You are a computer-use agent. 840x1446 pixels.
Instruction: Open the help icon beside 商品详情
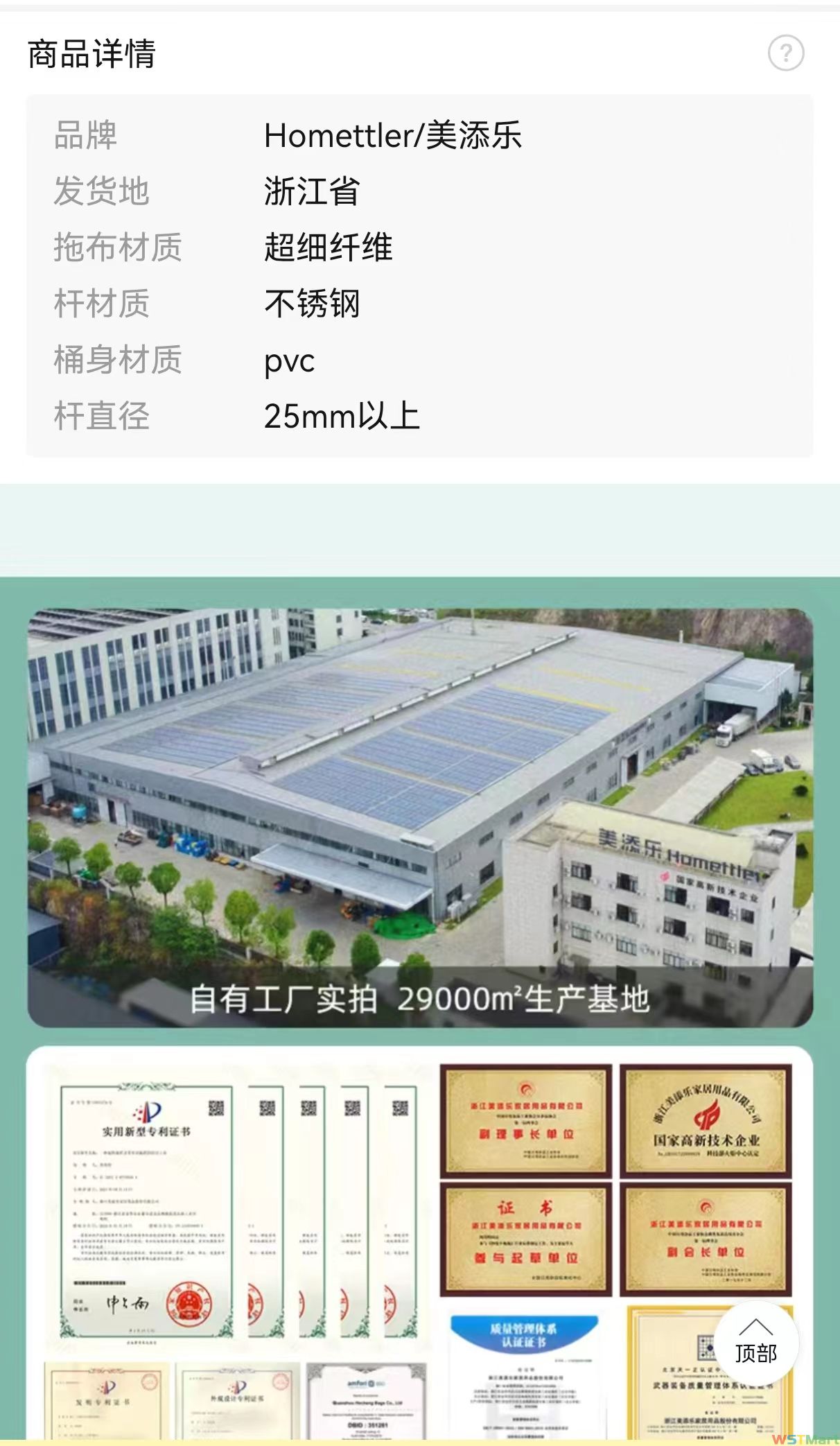[x=786, y=53]
